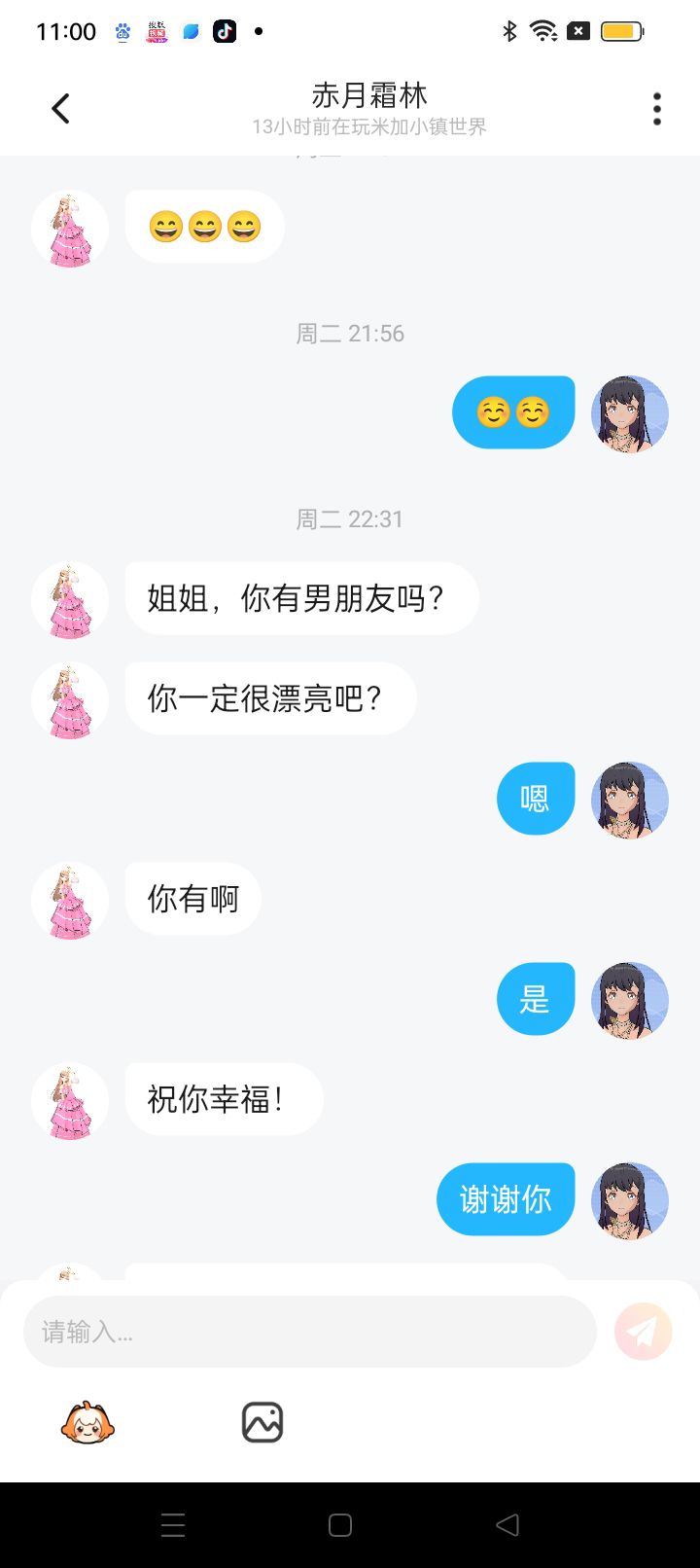Tap system home button
The width and height of the screenshot is (700, 1568).
(340, 1525)
